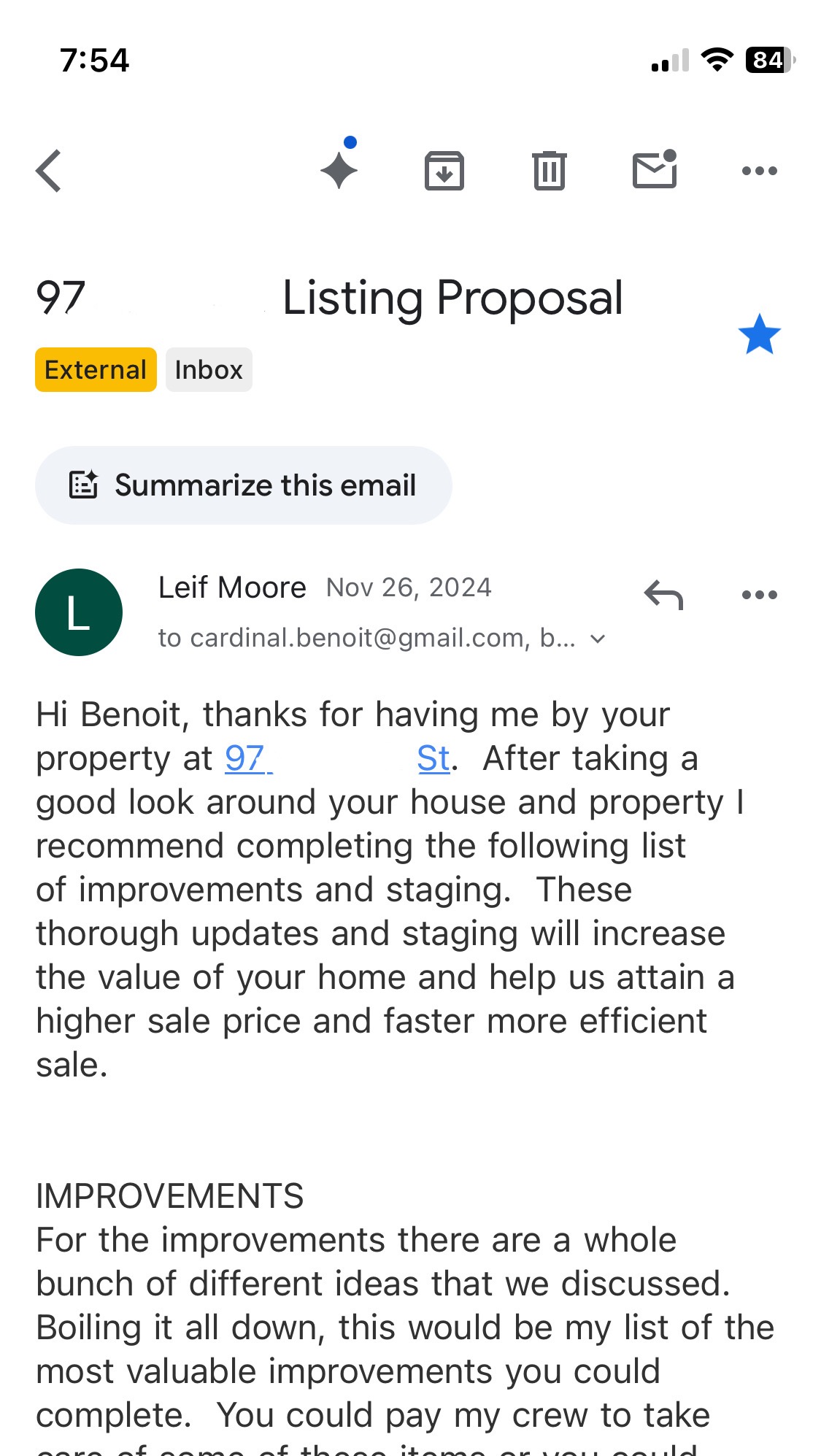Screen dimensions: 821x1456
Task: Unstar the Listing Proposal email
Action: [760, 334]
